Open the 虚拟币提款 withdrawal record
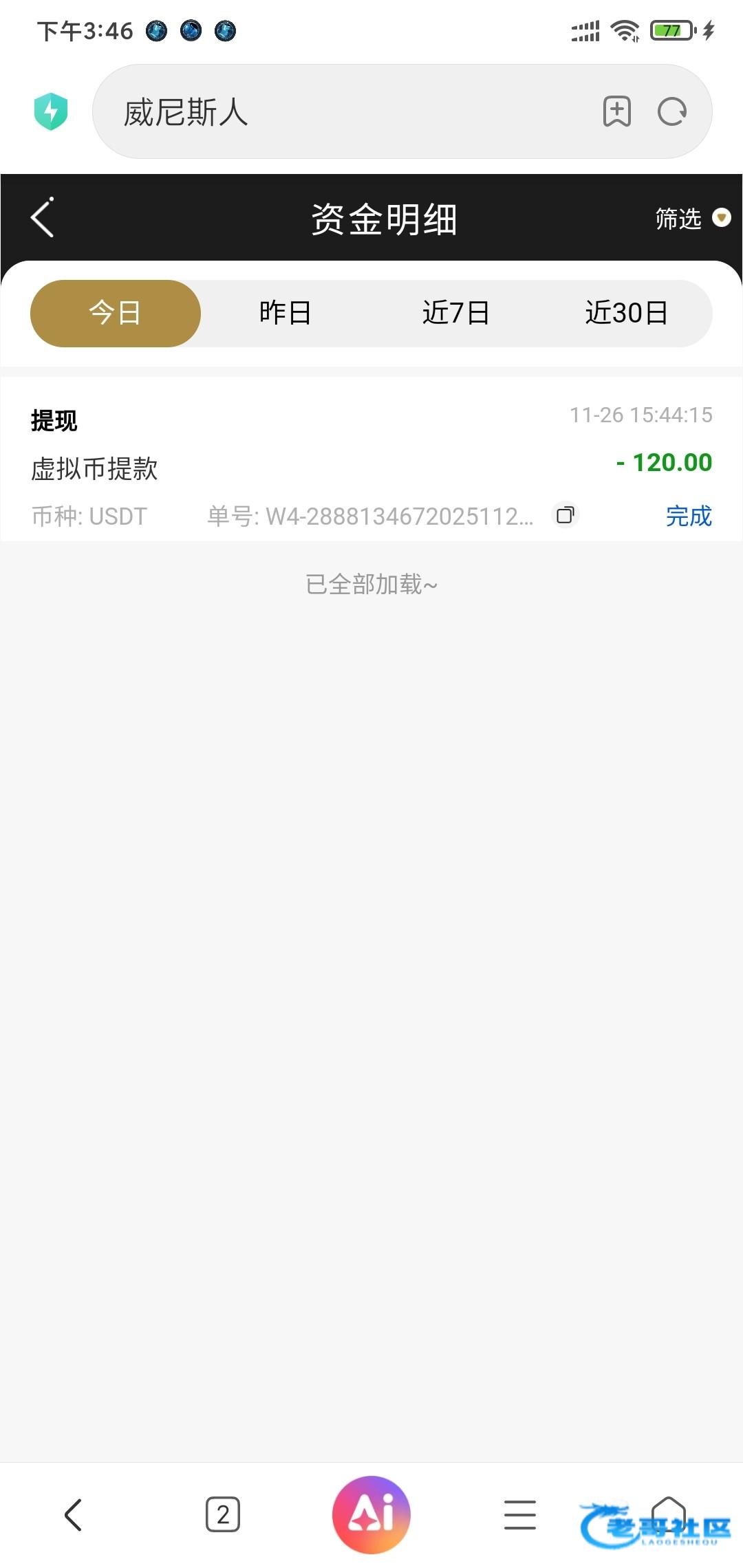 371,459
